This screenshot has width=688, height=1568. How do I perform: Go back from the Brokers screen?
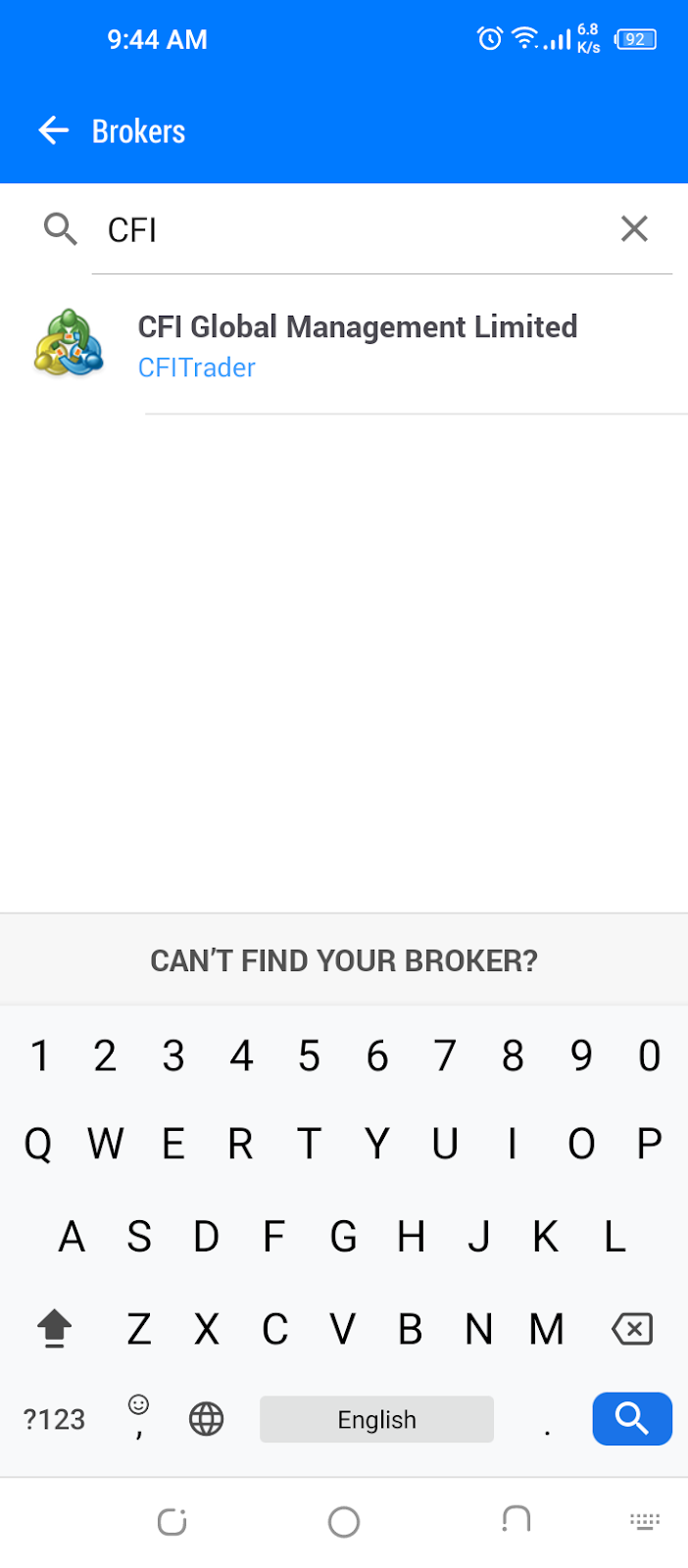(x=54, y=130)
